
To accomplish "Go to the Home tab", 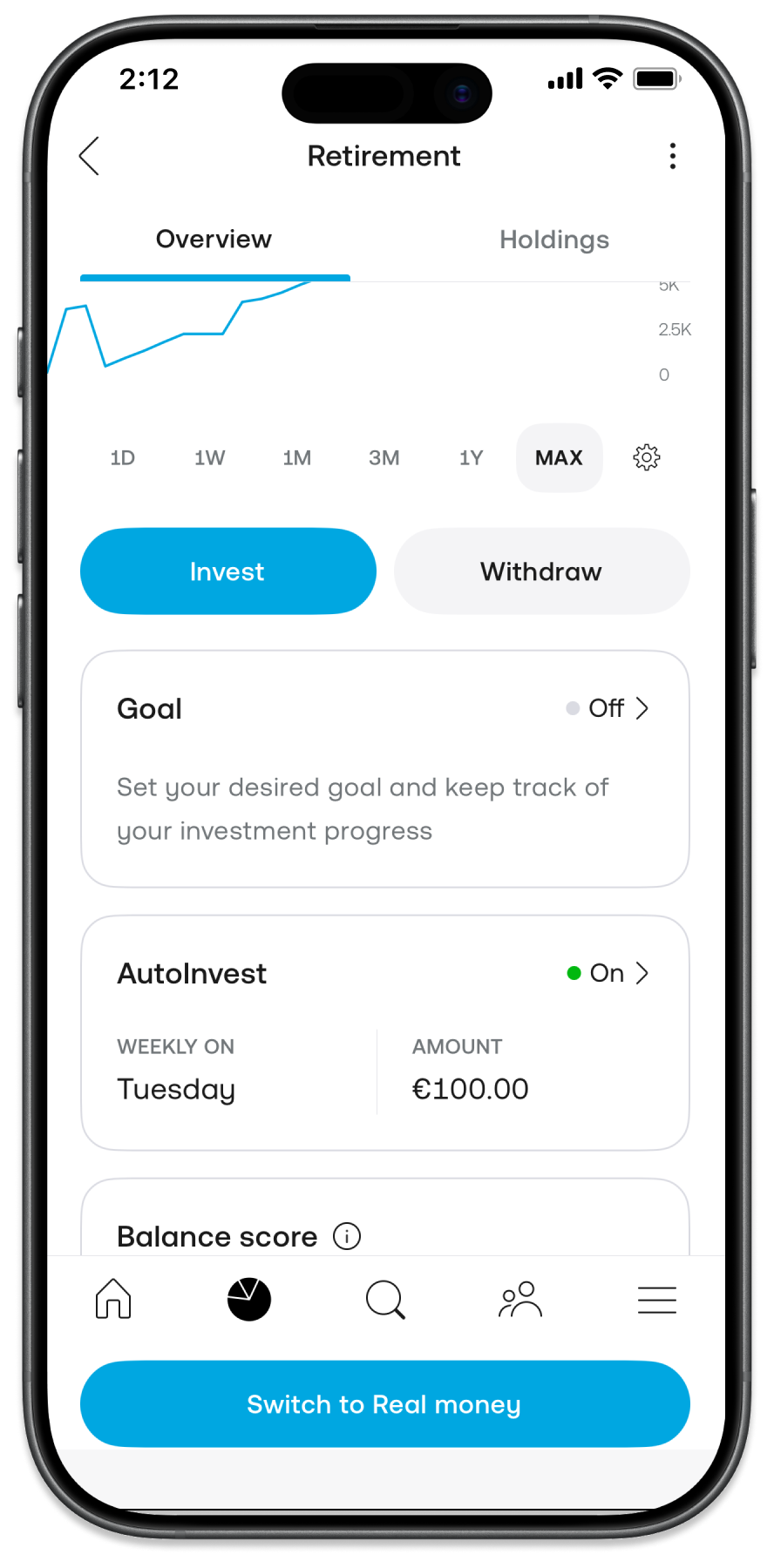I will click(x=113, y=1300).
